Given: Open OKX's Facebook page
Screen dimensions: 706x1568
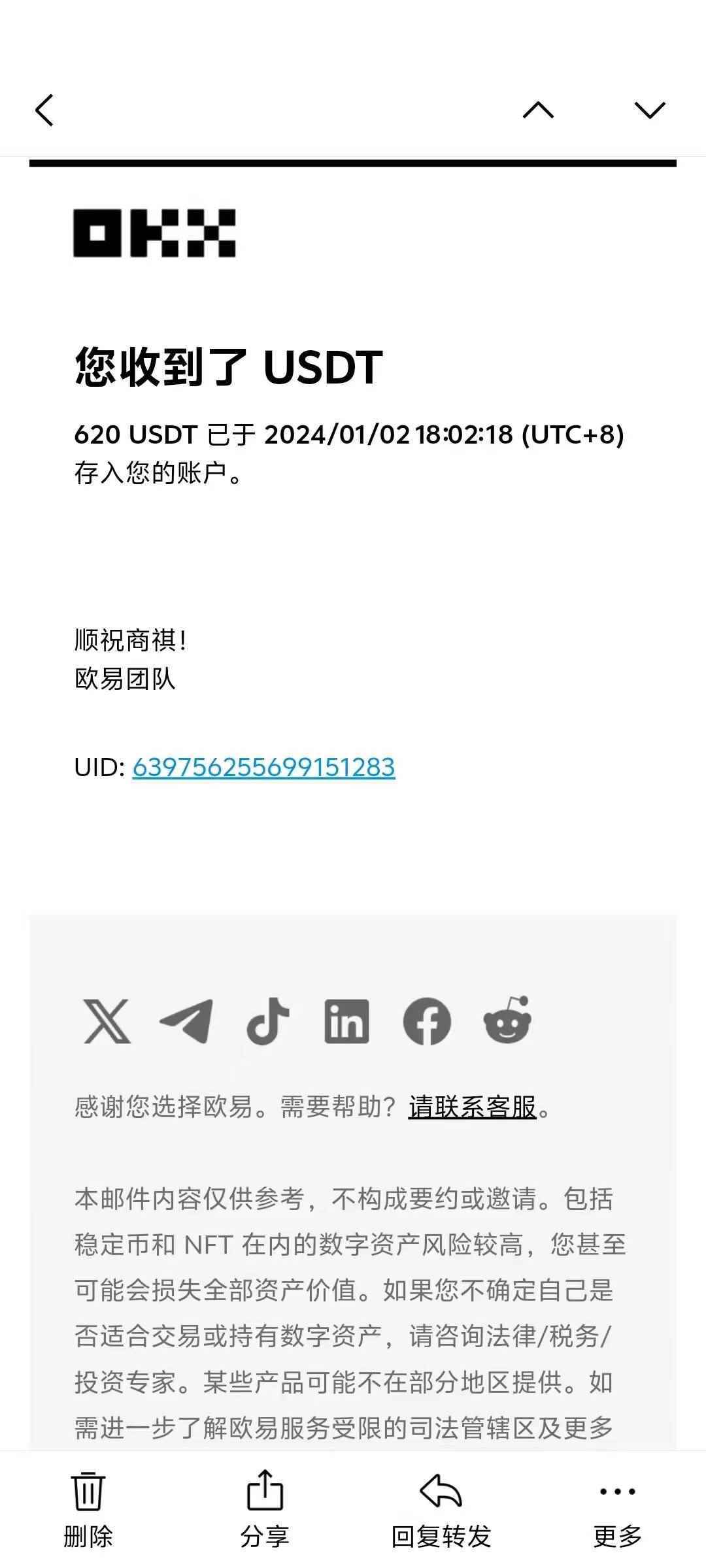Looking at the screenshot, I should point(427,1021).
